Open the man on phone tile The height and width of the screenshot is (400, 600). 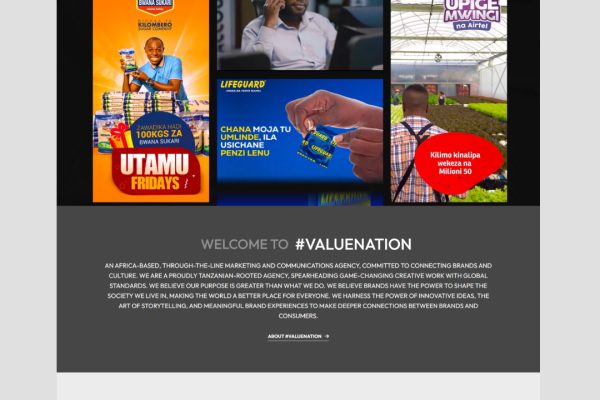(300, 35)
